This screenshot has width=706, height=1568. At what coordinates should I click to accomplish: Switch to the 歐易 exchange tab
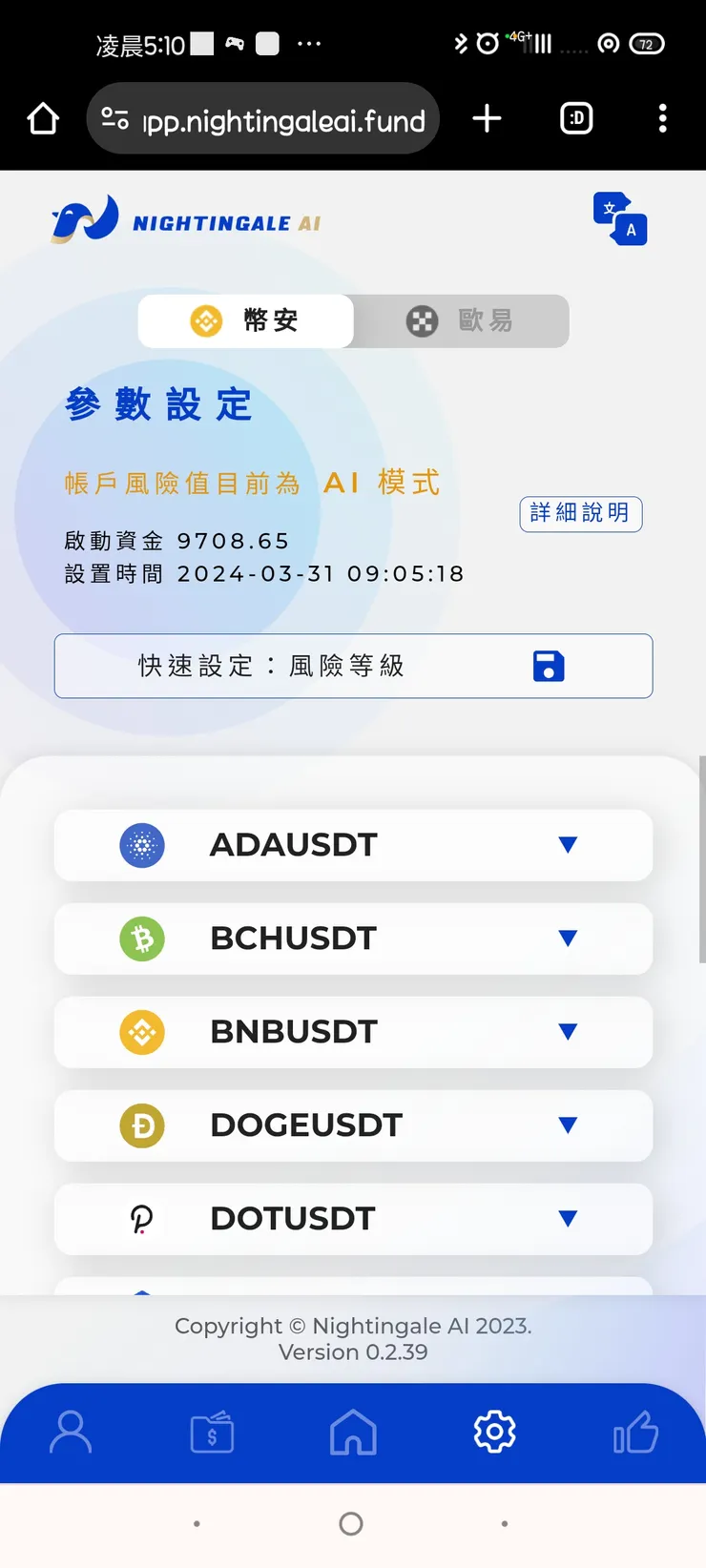point(461,321)
